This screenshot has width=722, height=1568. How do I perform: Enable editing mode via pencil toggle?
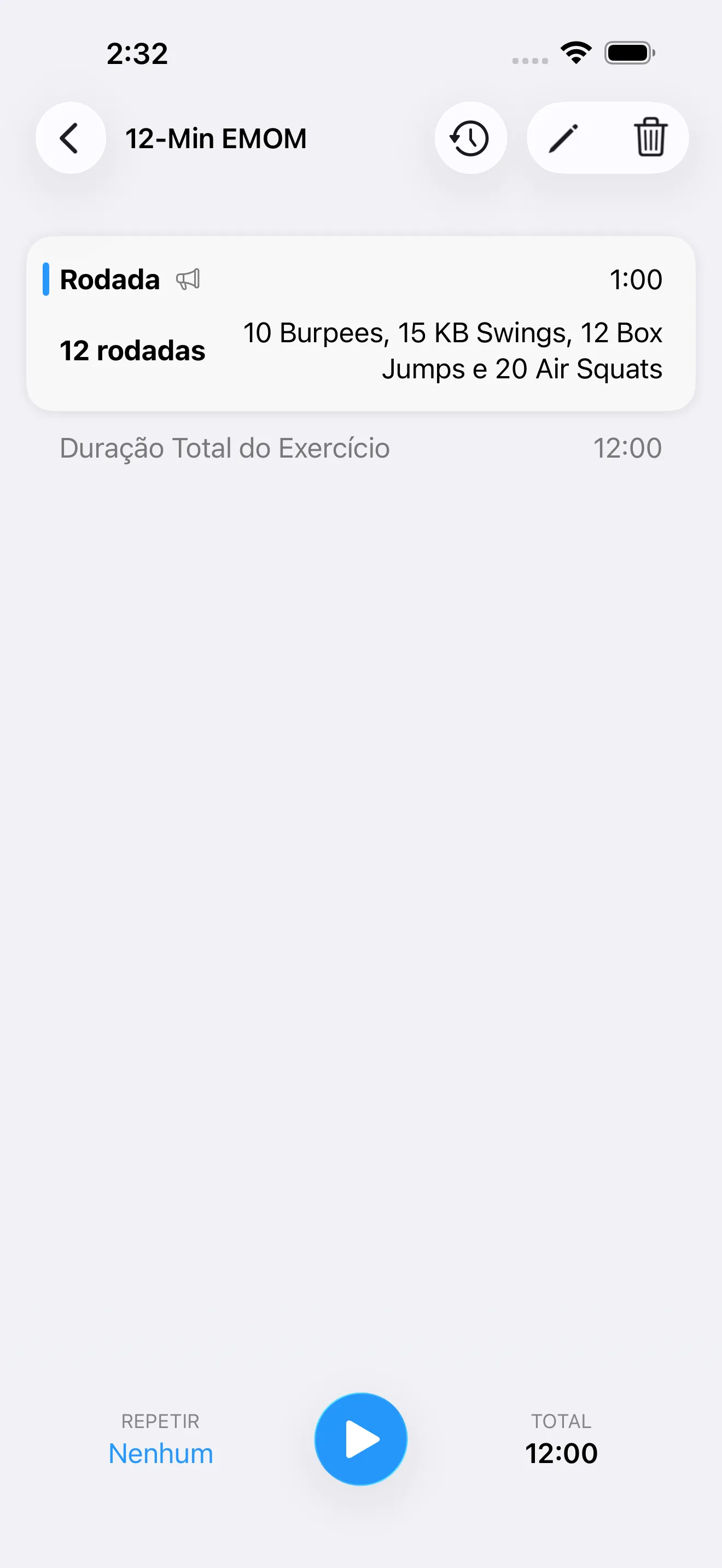(564, 138)
